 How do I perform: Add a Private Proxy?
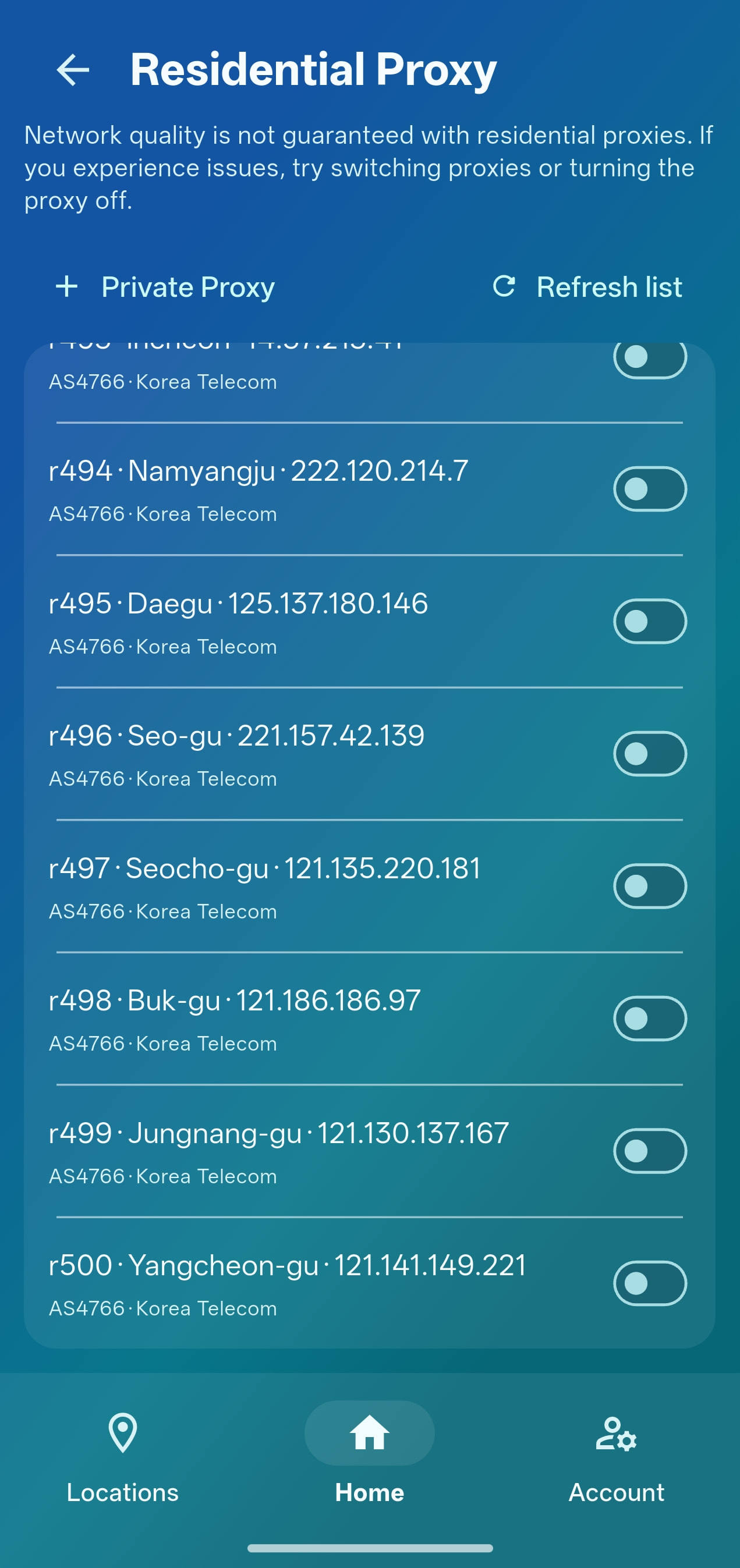click(165, 287)
